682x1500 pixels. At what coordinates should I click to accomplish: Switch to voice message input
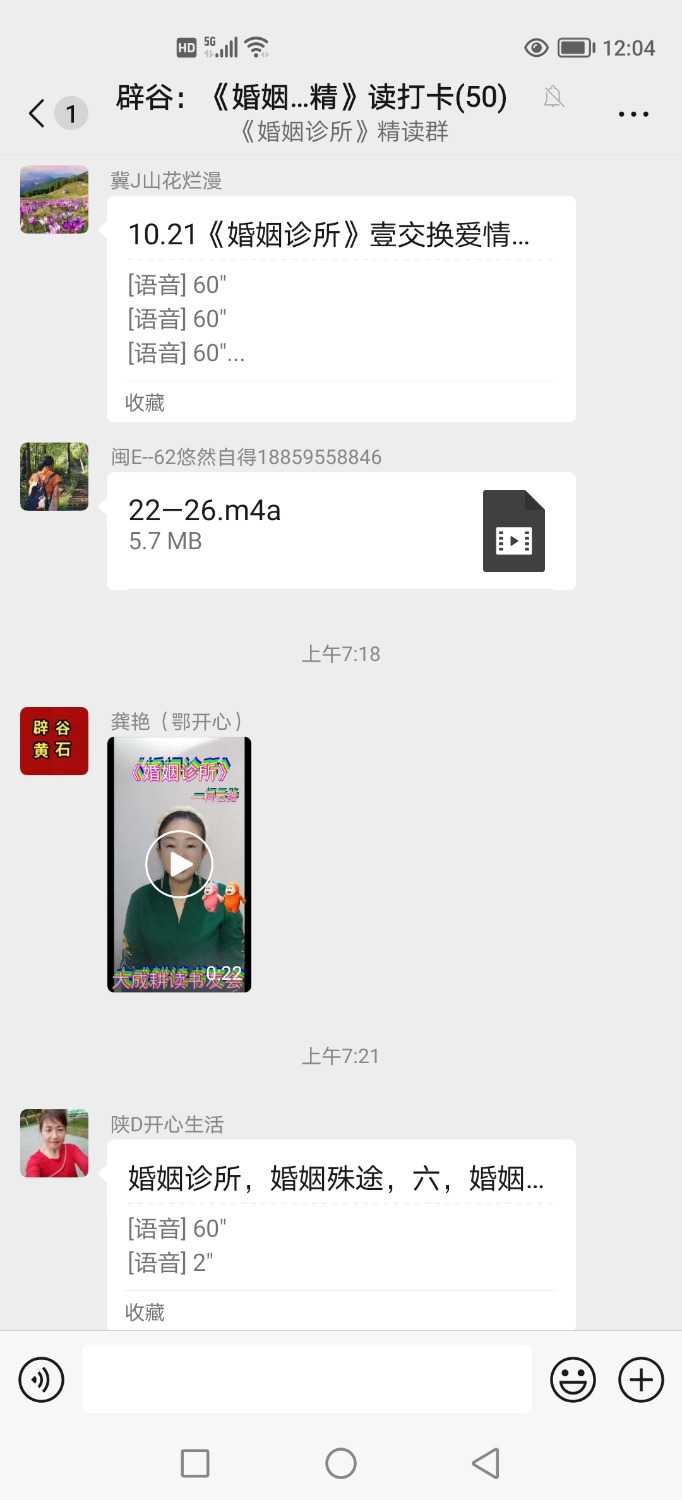[x=41, y=1380]
